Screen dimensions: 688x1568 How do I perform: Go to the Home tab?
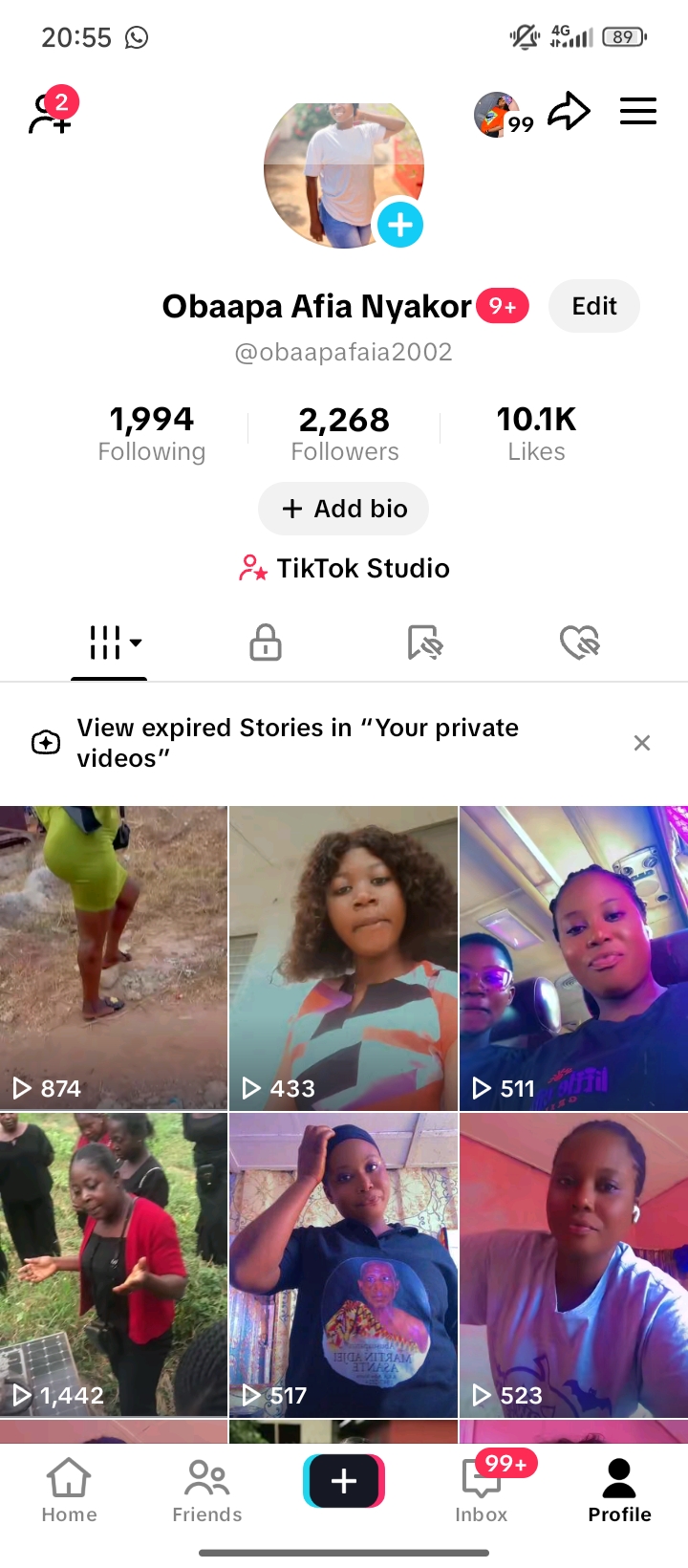69,1490
